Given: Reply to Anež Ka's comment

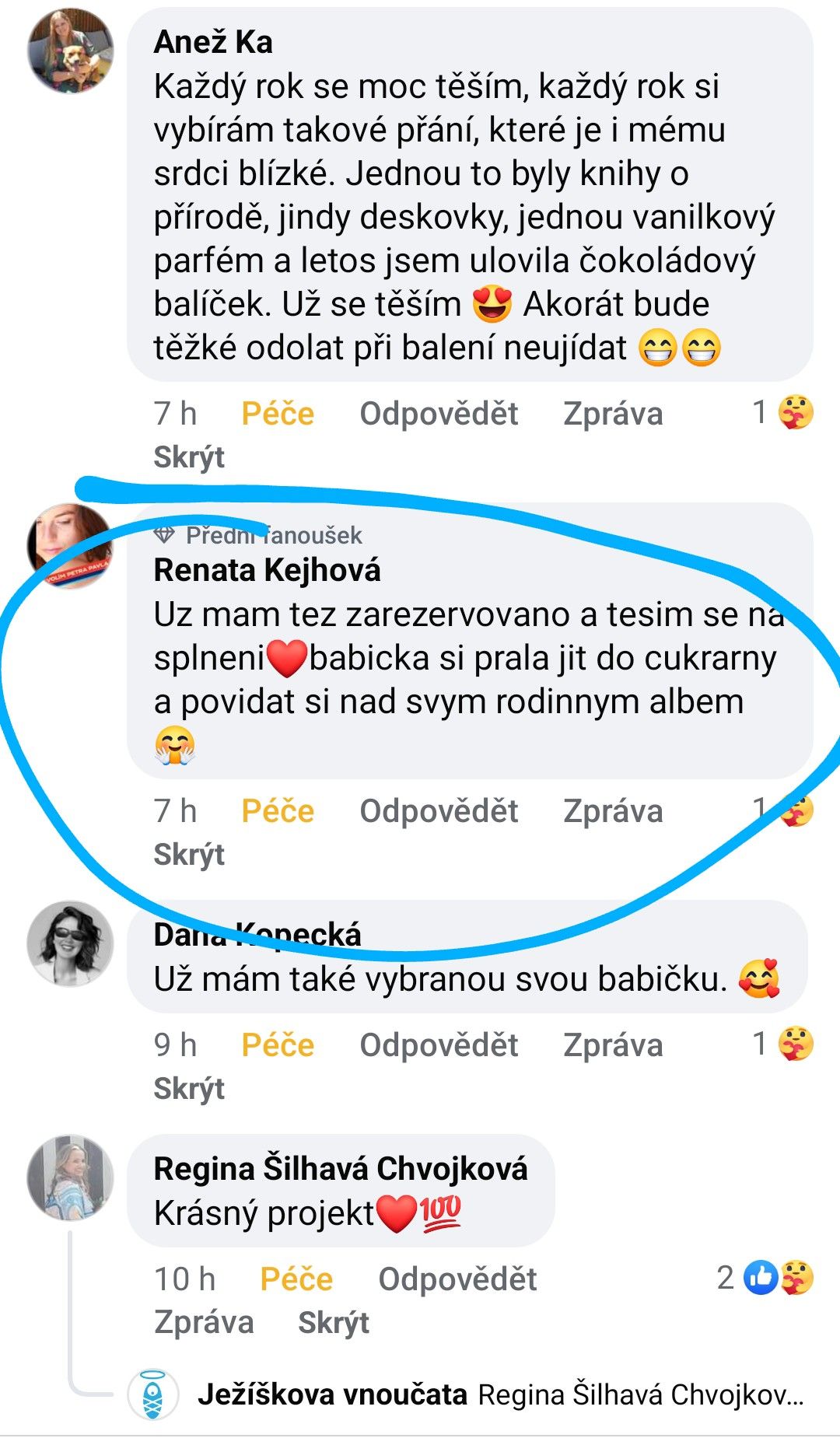Looking at the screenshot, I should pyautogui.click(x=439, y=414).
